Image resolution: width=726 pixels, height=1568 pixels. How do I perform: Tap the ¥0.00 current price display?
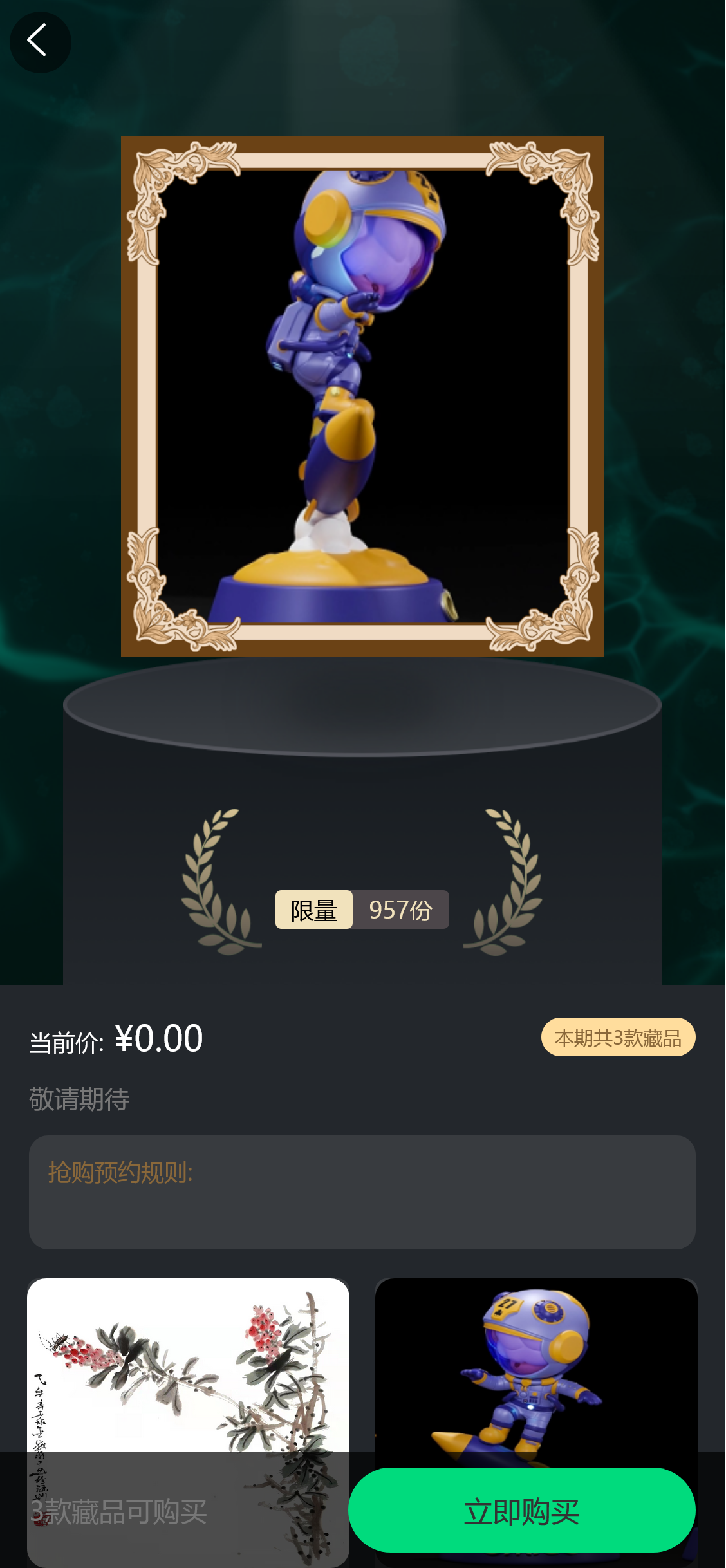(158, 1038)
